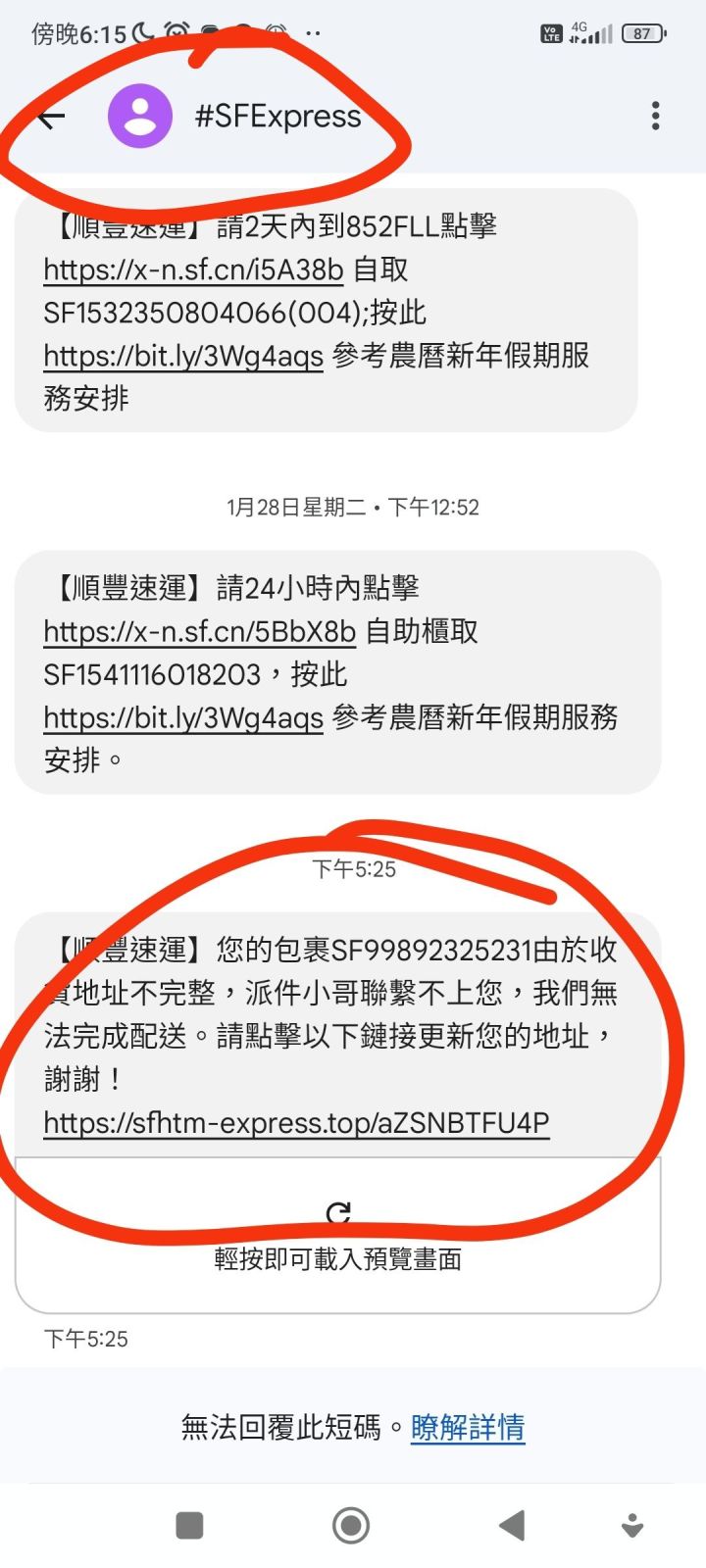Open bit.ly link under the SF1541116018203 message
The image size is (706, 1568).
pyautogui.click(x=183, y=718)
